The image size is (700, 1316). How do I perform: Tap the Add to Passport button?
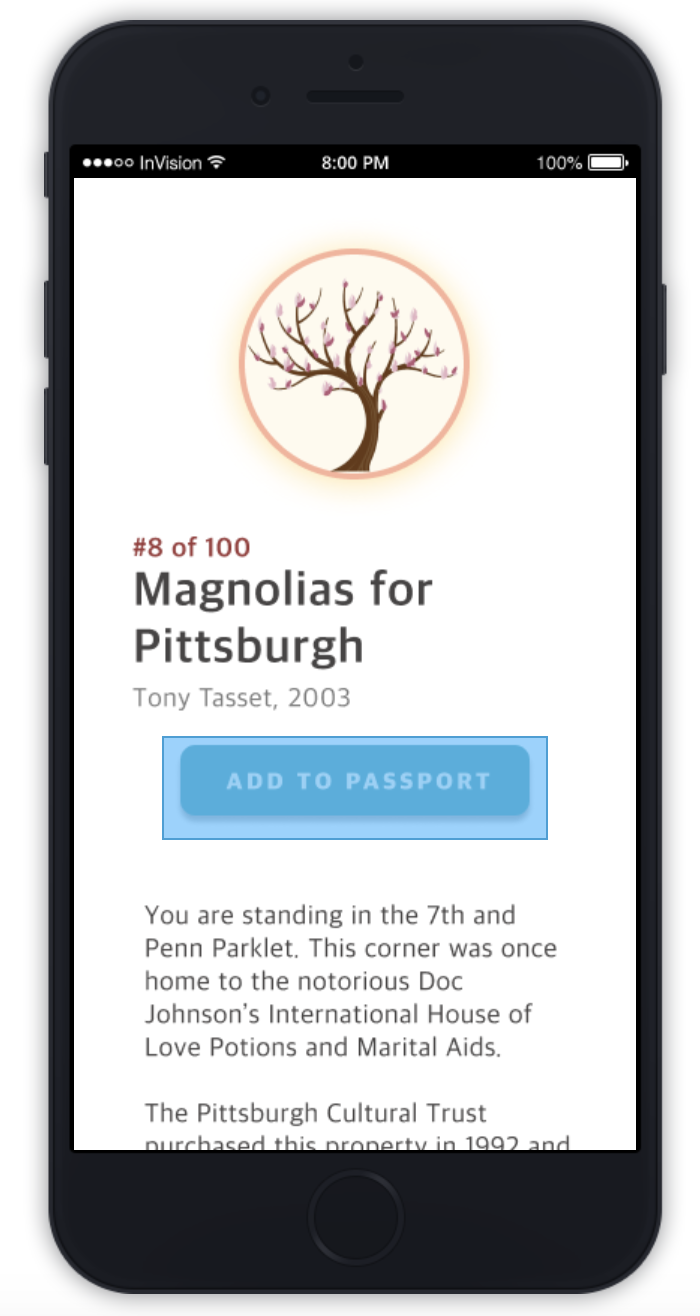(355, 780)
